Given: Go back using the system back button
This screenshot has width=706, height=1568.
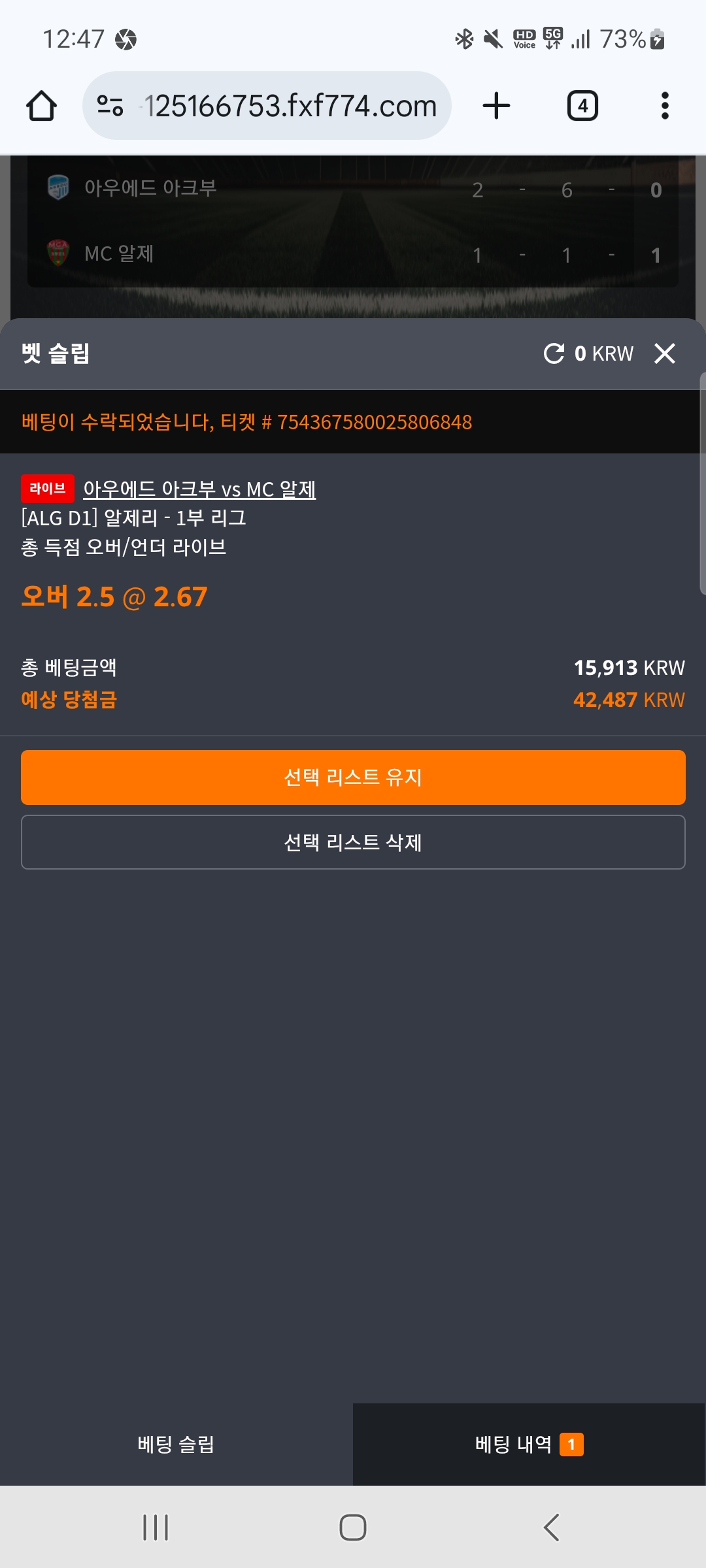Looking at the screenshot, I should tap(551, 1527).
